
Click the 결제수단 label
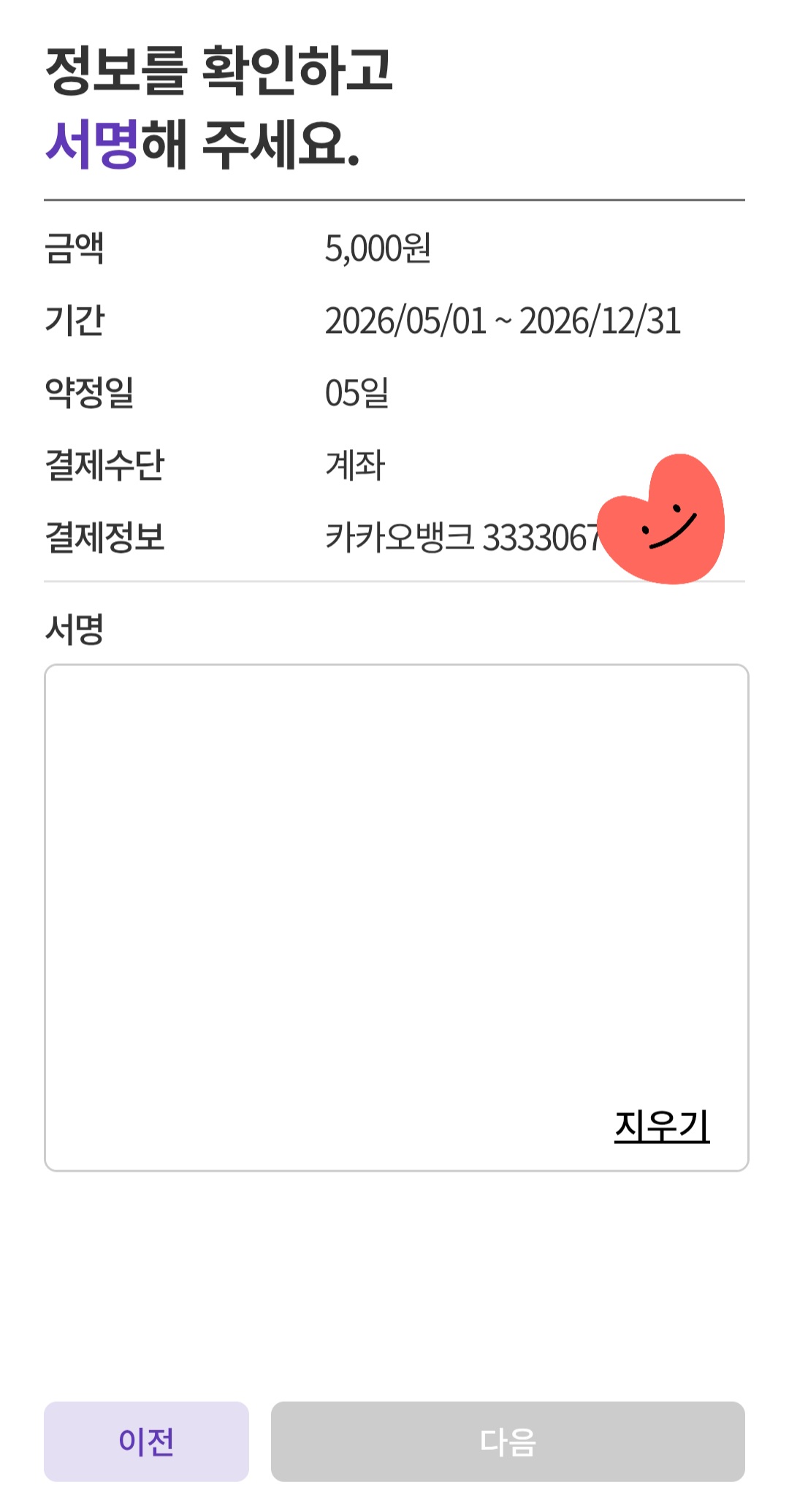tap(106, 465)
